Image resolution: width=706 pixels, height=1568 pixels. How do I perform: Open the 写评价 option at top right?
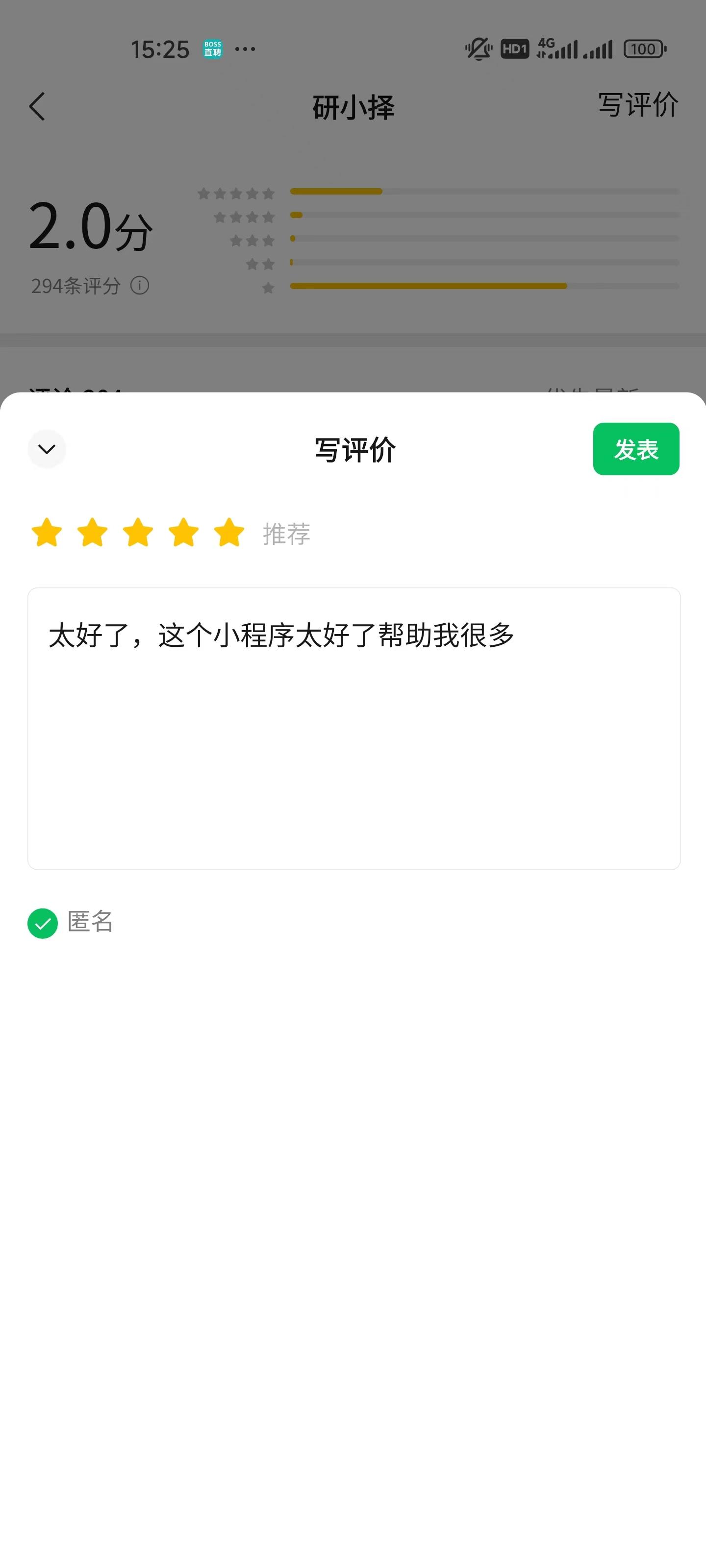click(x=637, y=105)
